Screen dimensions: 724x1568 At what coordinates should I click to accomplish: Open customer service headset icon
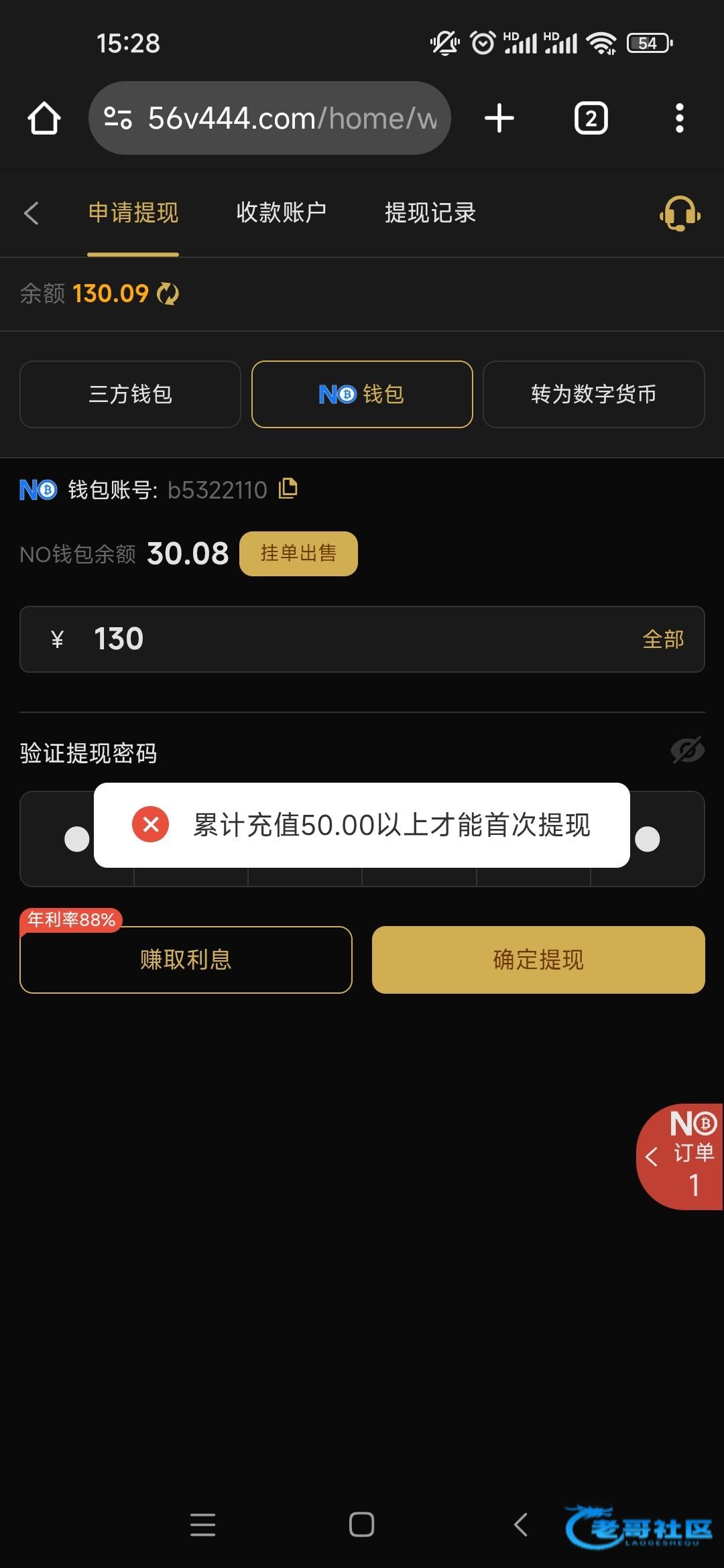point(680,214)
